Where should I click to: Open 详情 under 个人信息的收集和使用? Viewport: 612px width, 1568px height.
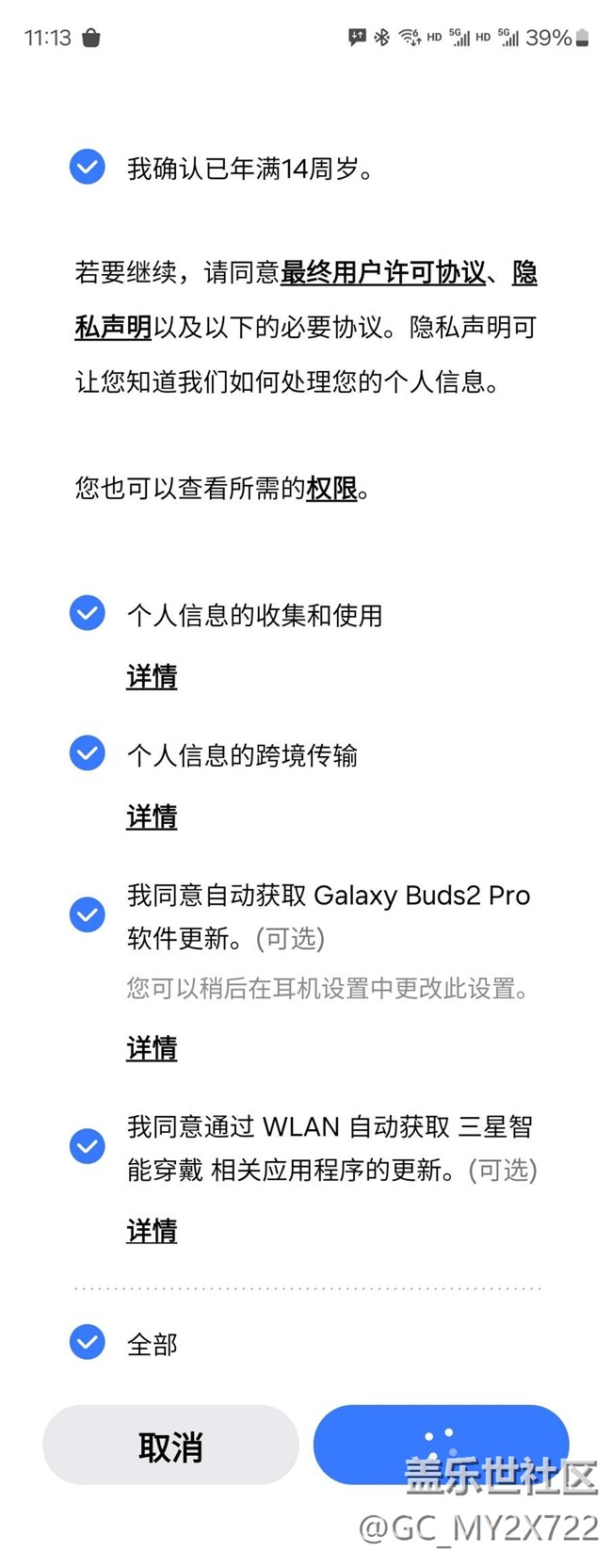click(x=152, y=676)
